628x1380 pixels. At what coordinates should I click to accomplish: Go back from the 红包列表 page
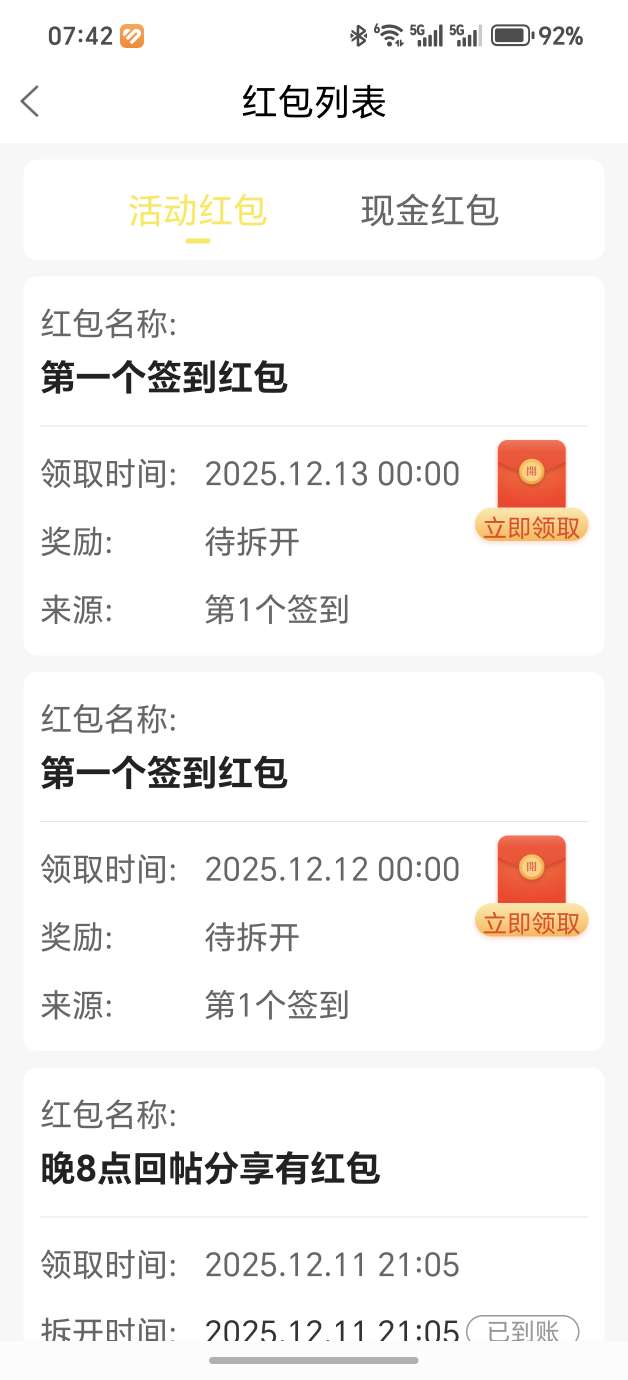tap(30, 101)
